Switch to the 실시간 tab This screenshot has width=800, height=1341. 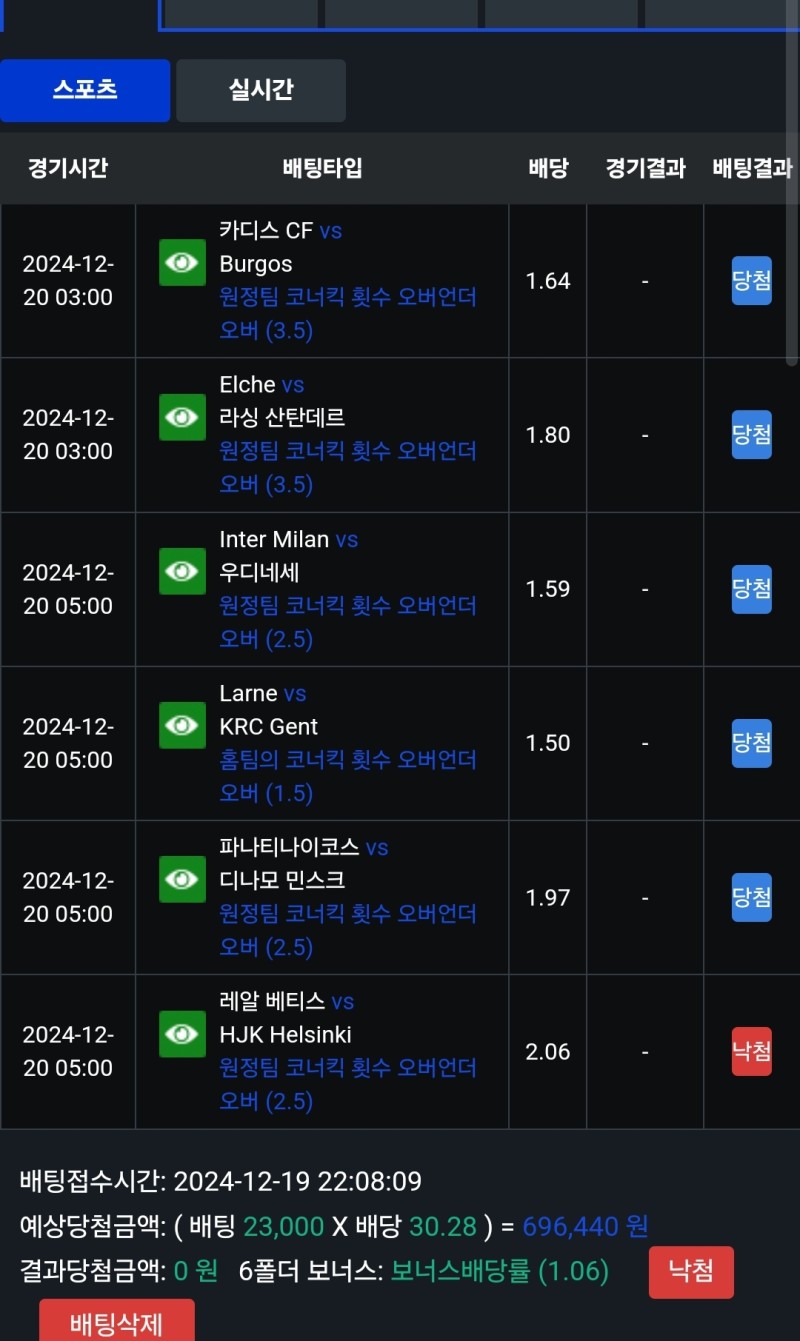pyautogui.click(x=261, y=90)
